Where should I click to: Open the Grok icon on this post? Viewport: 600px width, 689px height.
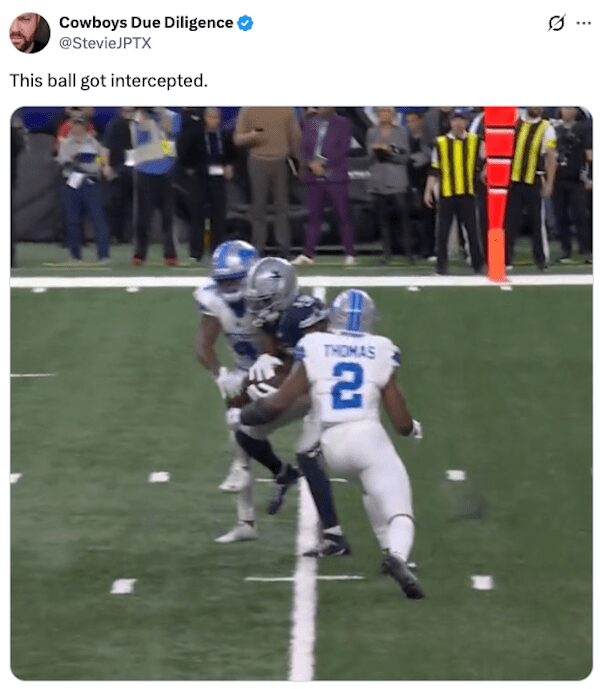557,23
